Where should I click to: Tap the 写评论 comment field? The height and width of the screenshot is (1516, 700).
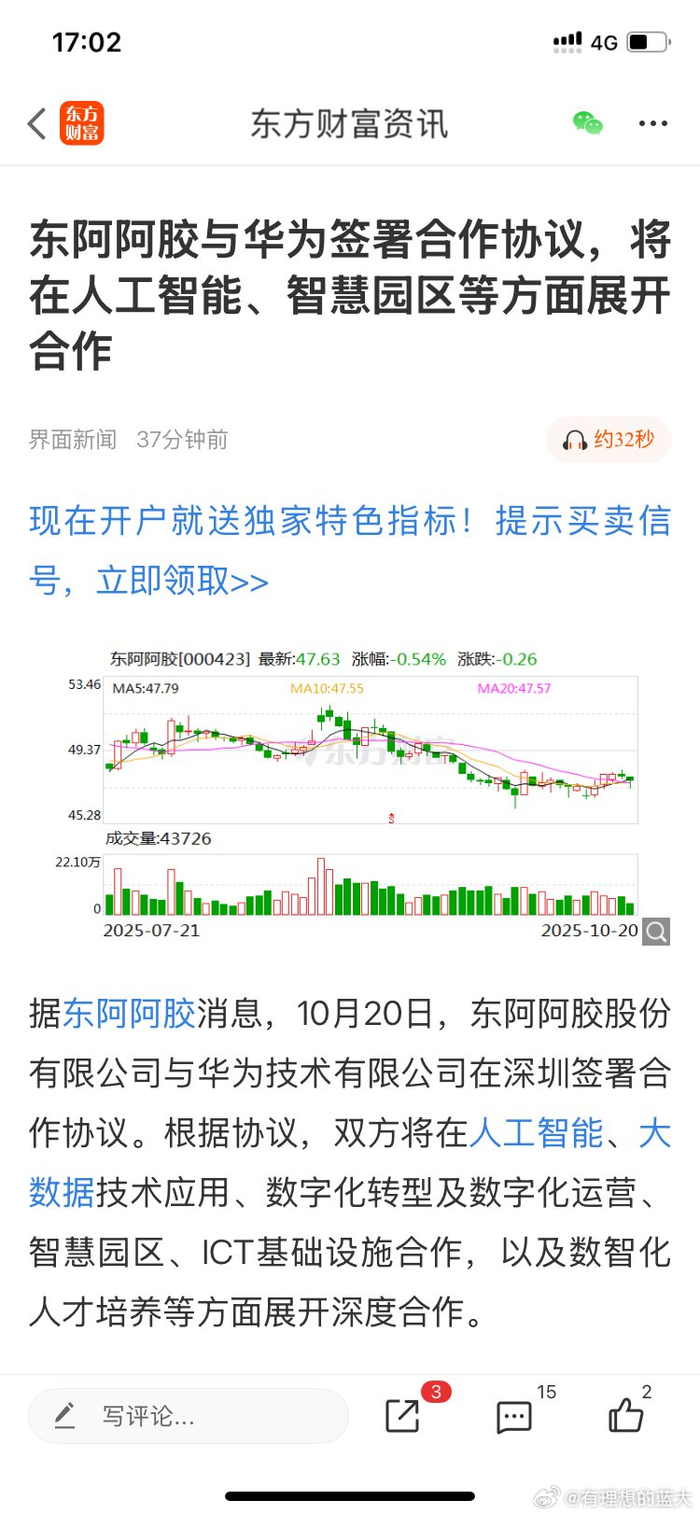point(188,1416)
